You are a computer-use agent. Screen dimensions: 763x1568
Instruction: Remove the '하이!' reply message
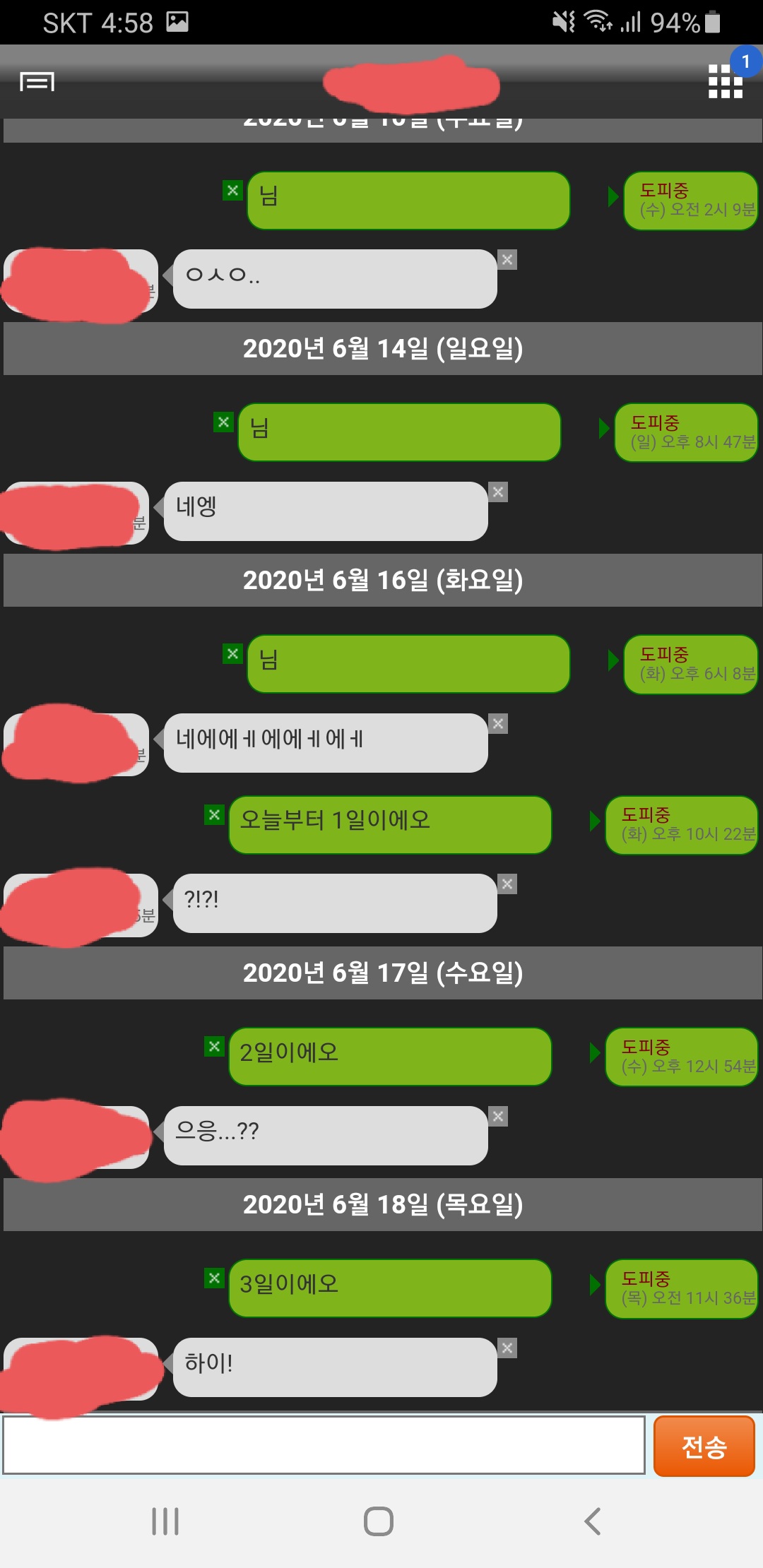point(507,1348)
